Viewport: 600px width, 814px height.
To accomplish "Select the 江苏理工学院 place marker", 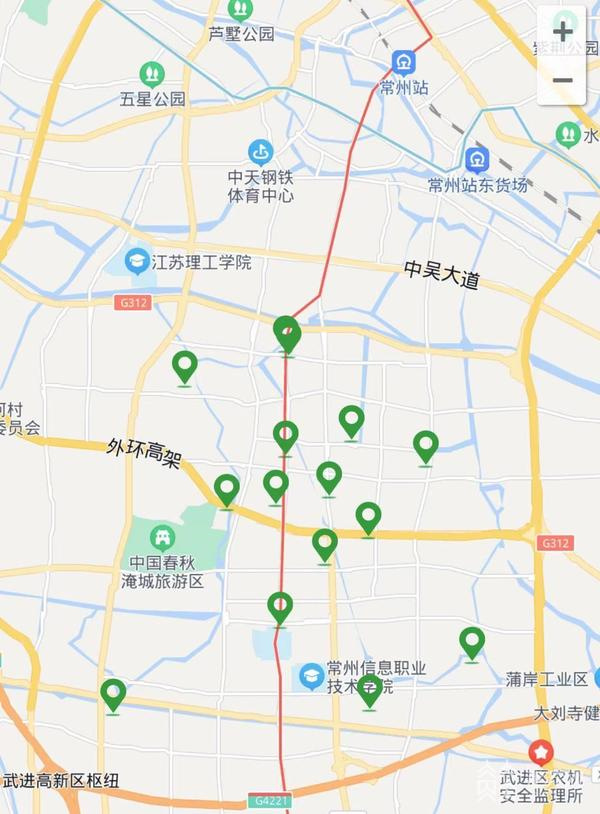I will [x=135, y=262].
